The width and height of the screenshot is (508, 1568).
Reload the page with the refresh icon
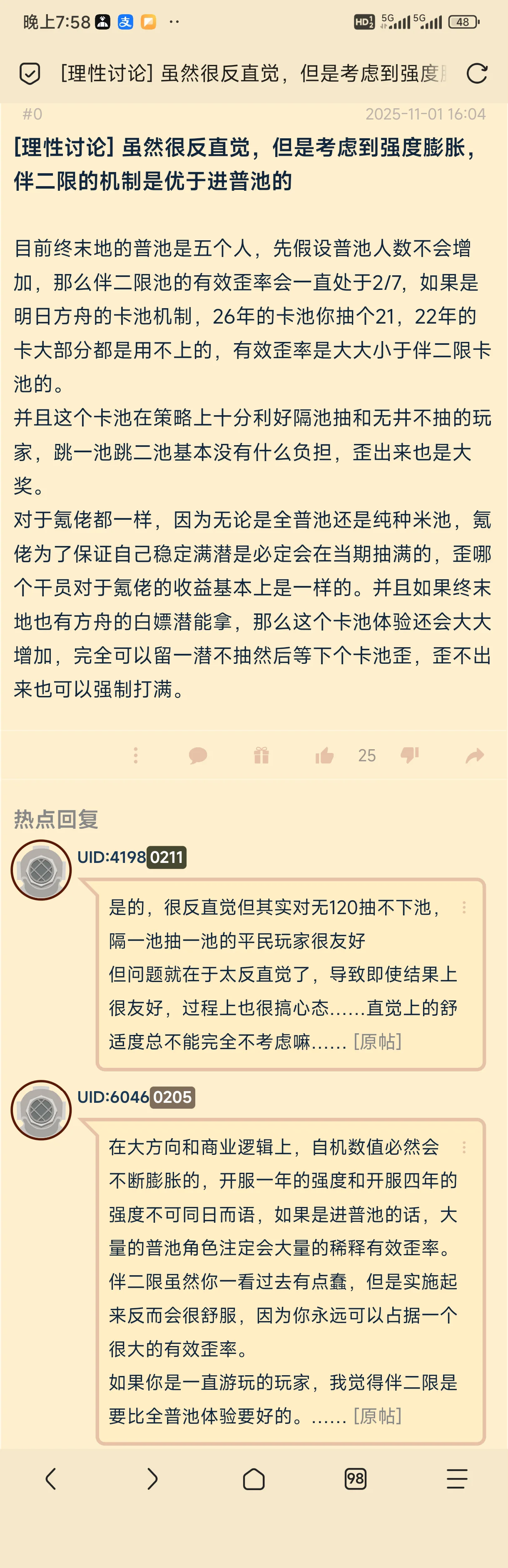coord(476,74)
